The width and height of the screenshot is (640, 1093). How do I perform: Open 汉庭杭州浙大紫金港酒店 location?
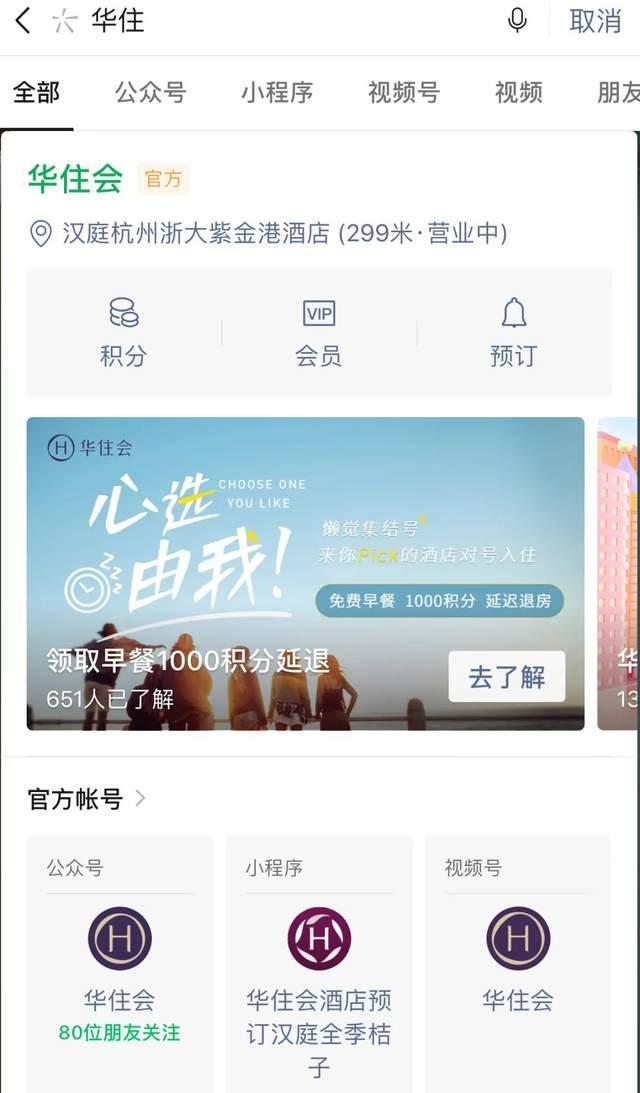pos(268,234)
